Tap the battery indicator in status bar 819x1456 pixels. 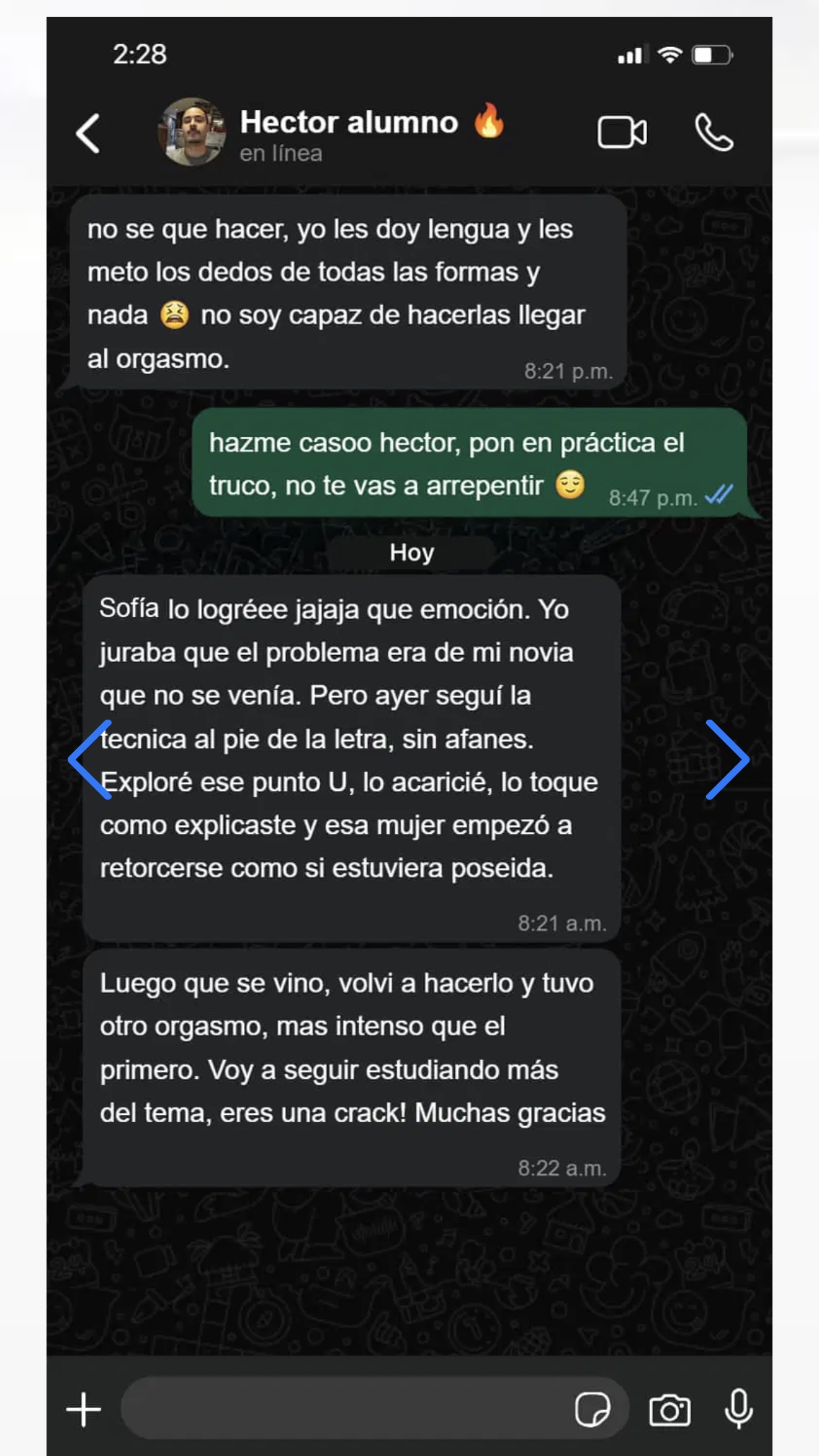[x=709, y=55]
